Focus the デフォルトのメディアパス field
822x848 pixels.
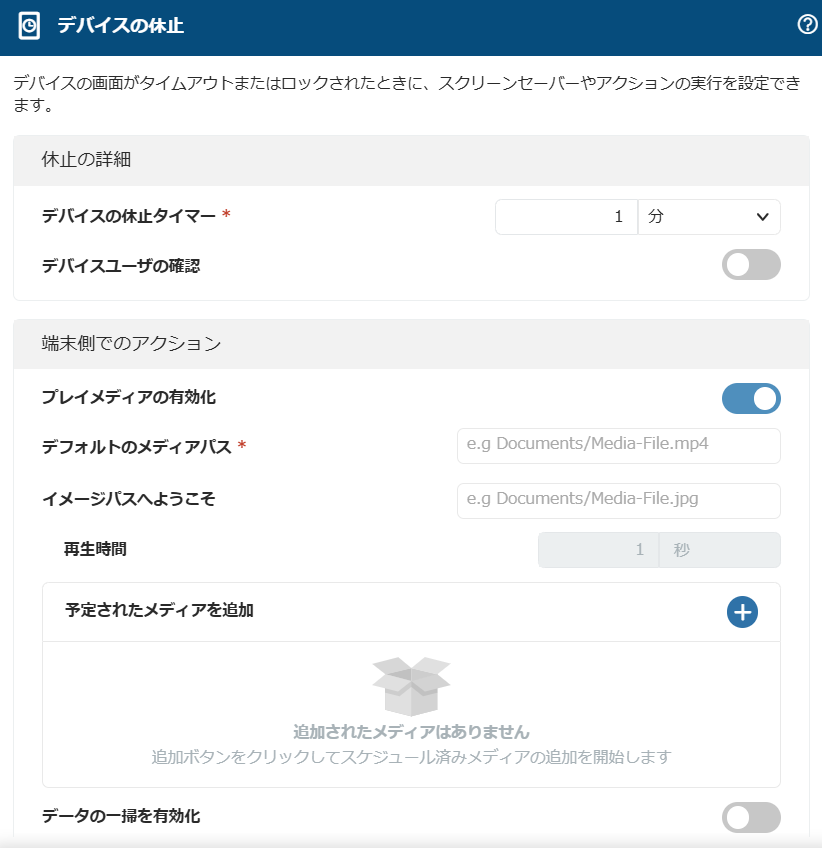pos(618,446)
